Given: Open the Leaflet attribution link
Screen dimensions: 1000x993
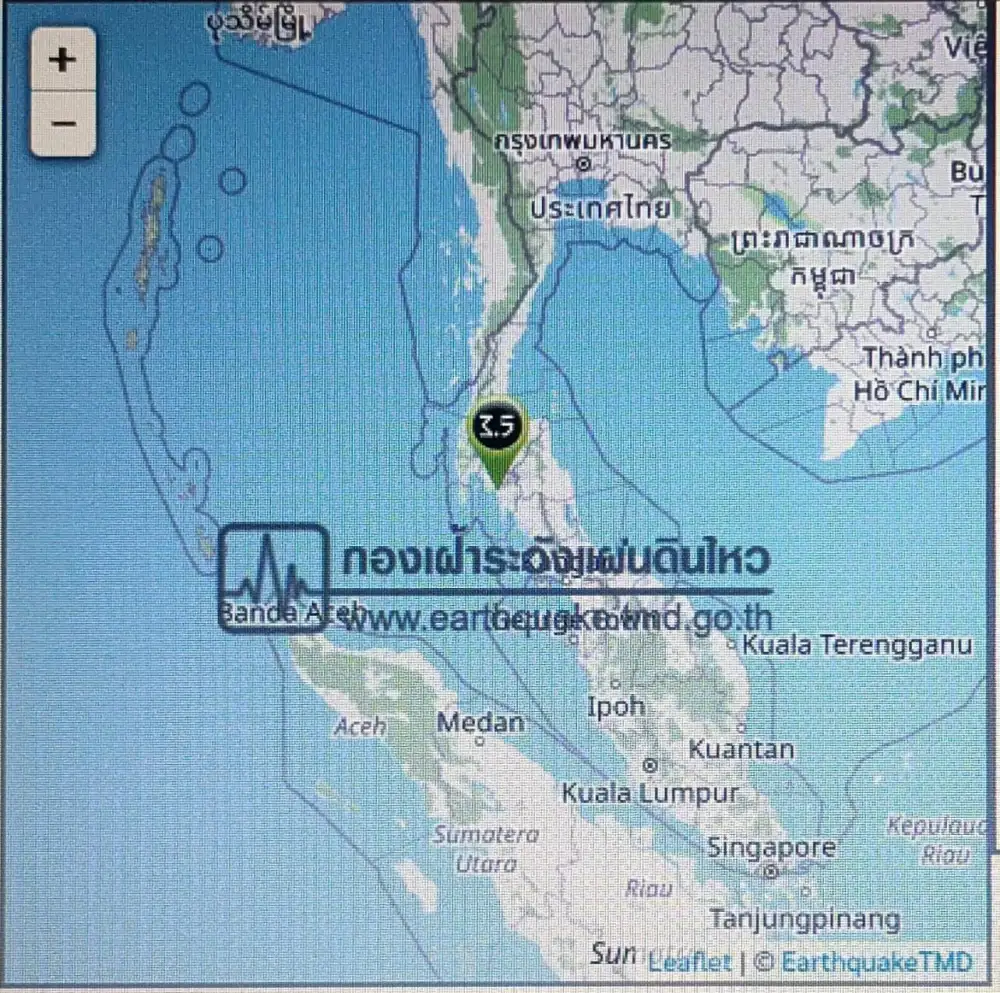Looking at the screenshot, I should click(x=689, y=962).
